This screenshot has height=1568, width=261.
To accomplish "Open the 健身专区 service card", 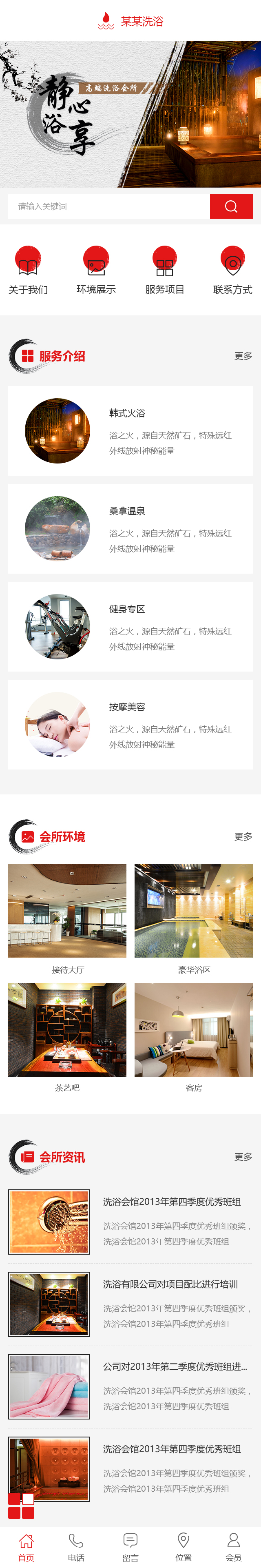I will (130, 626).
